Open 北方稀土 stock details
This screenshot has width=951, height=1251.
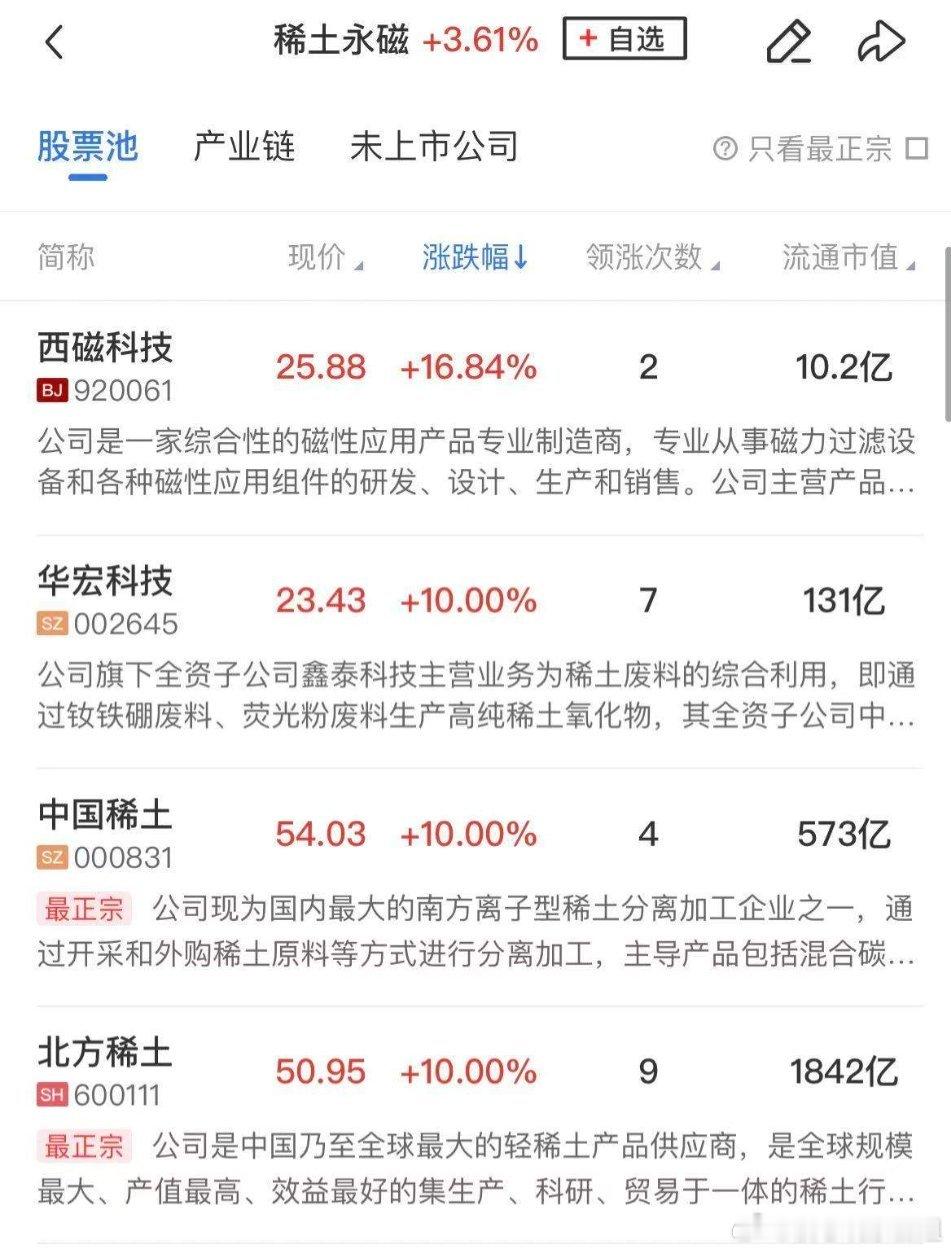tap(105, 1054)
